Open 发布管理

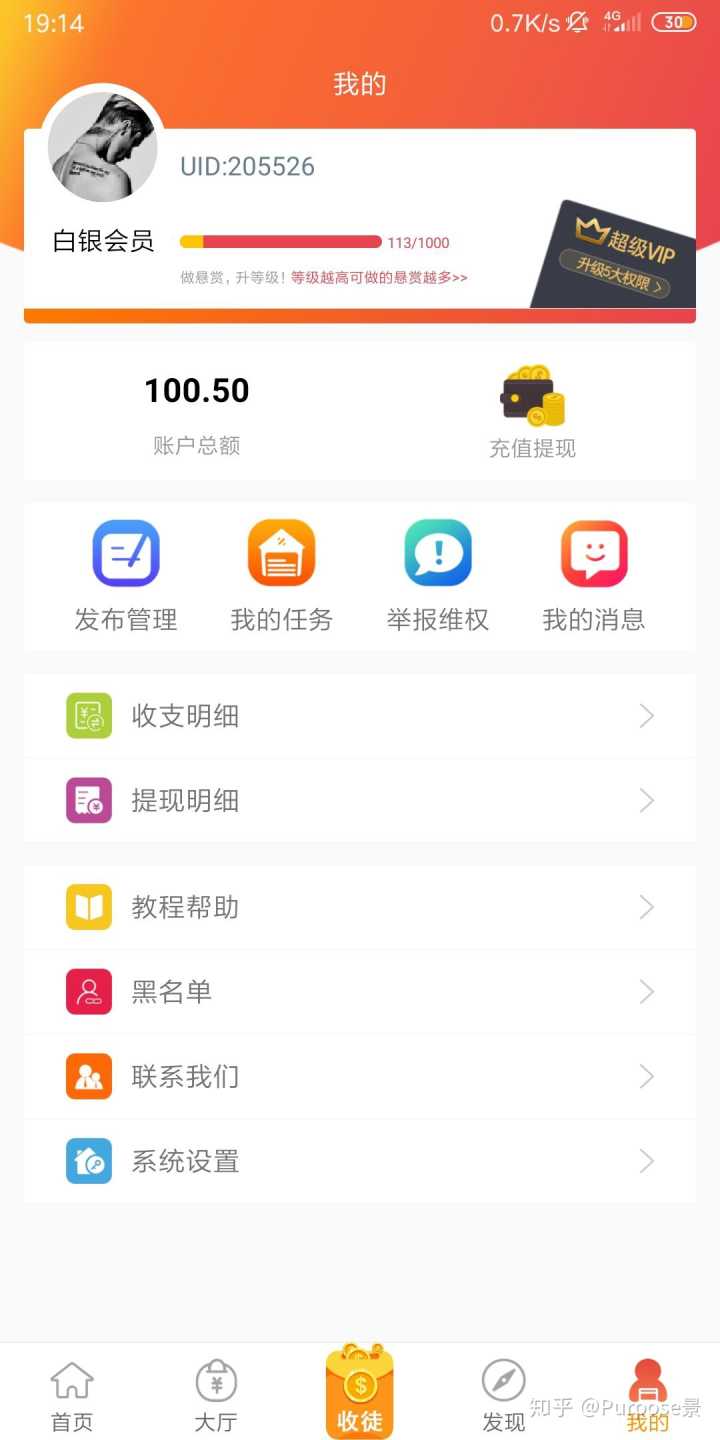tap(126, 576)
